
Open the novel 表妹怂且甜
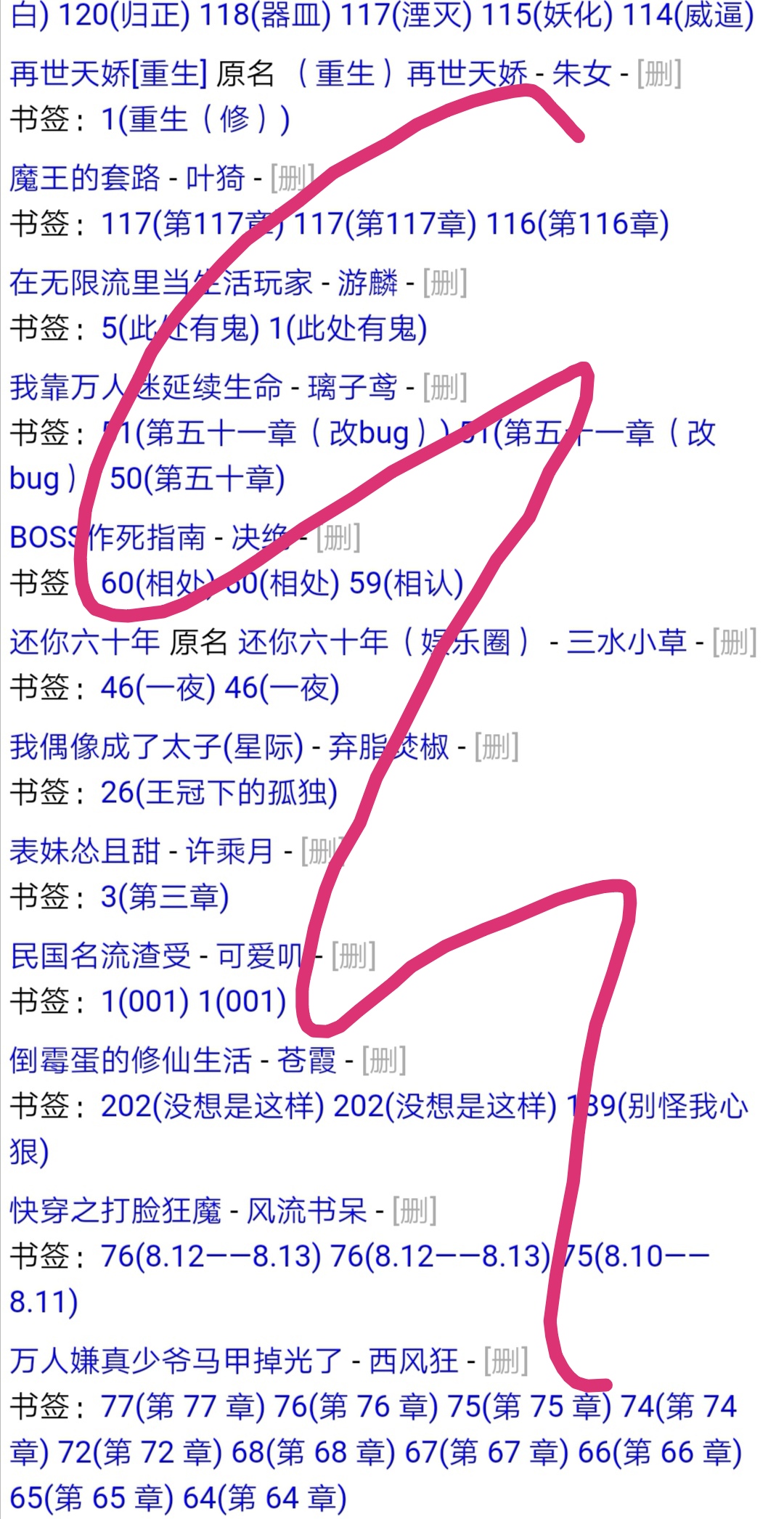click(x=84, y=852)
